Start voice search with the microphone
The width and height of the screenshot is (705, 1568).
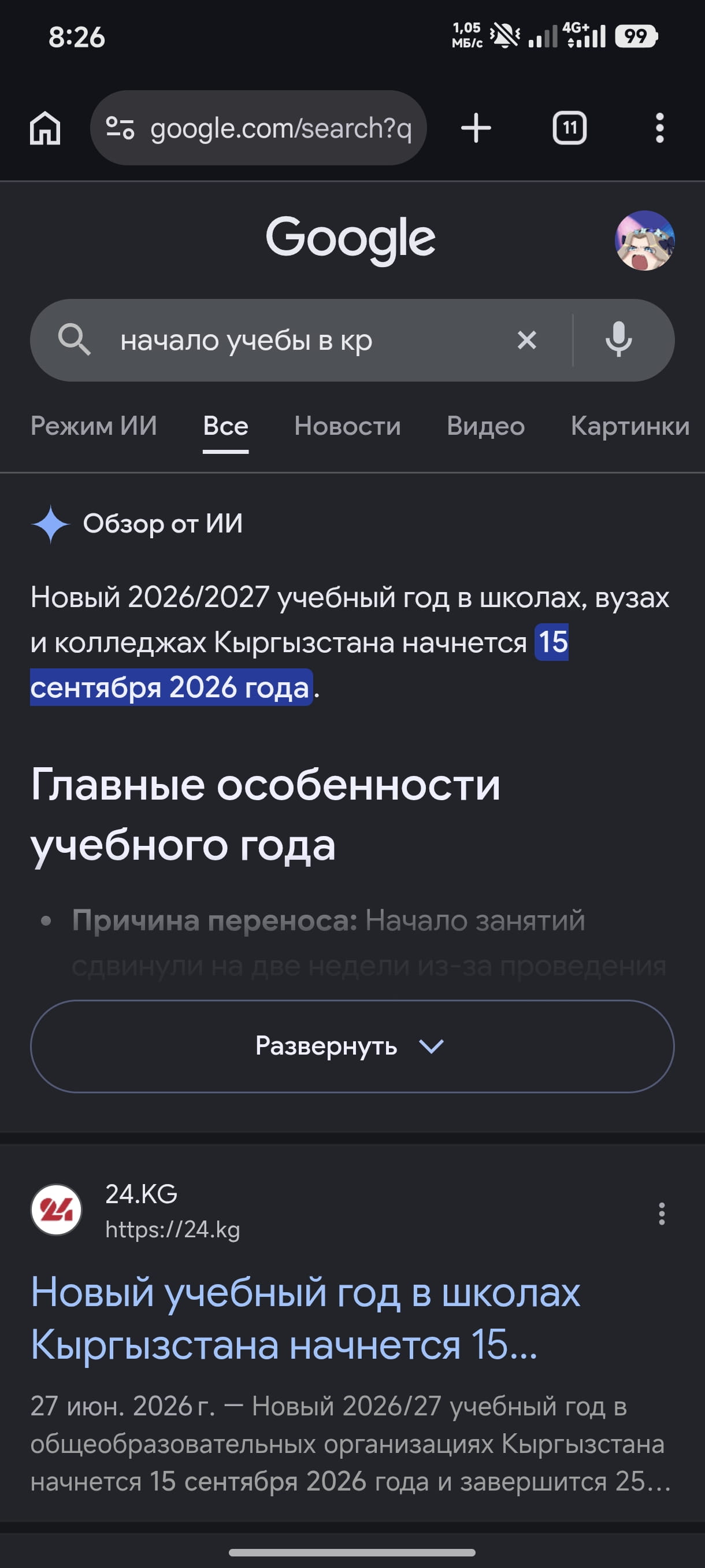click(x=619, y=339)
